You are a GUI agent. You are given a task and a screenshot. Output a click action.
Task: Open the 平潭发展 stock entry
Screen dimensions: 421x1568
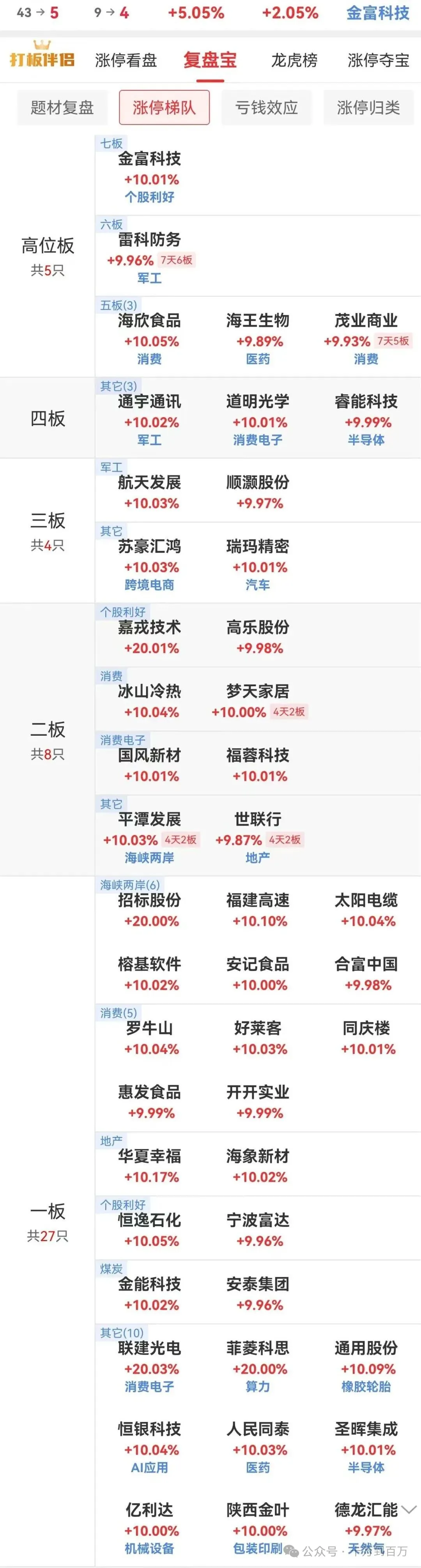(149, 819)
